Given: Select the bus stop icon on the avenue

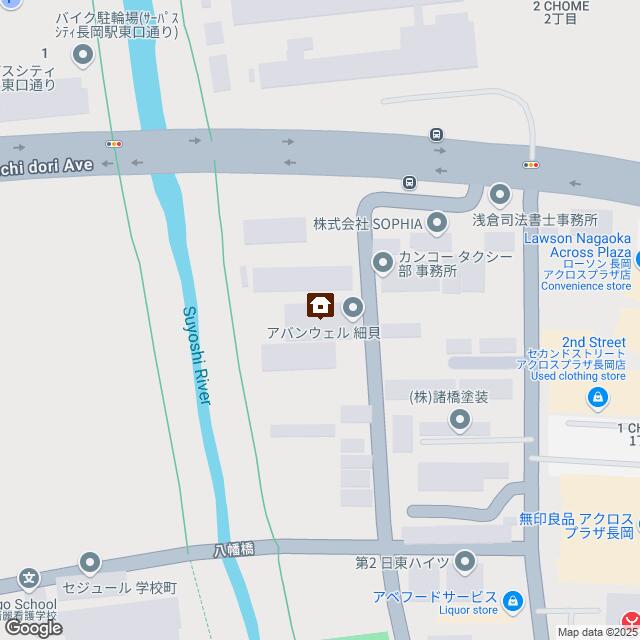Looking at the screenshot, I should pyautogui.click(x=409, y=182).
